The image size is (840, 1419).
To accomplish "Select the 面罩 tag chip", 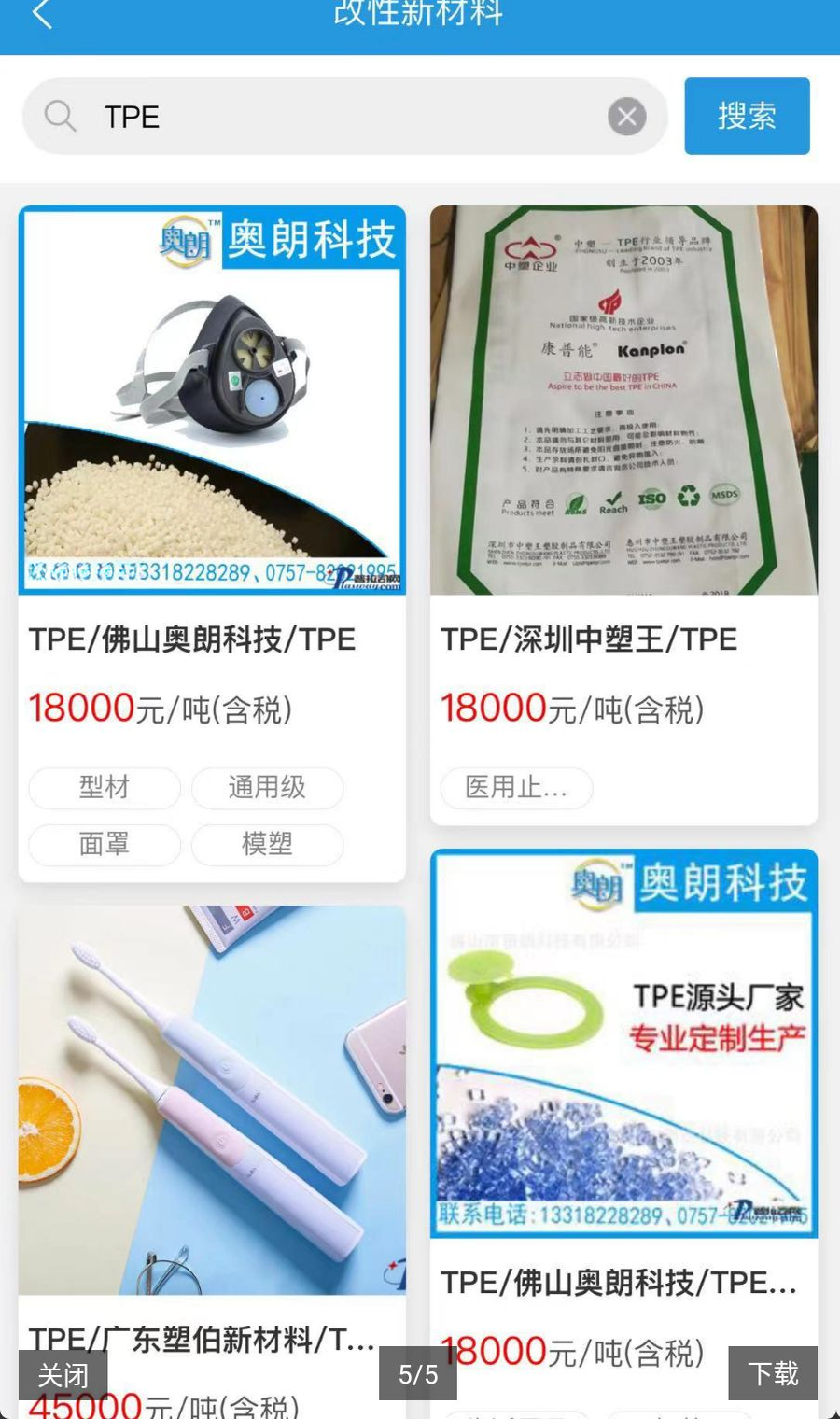I will click(105, 844).
